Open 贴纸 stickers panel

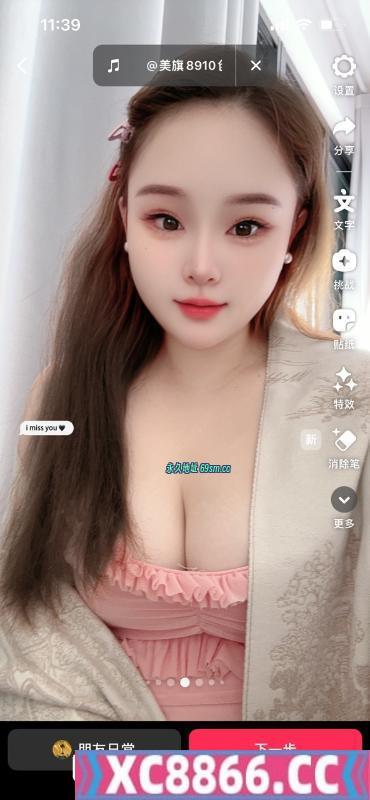(344, 330)
